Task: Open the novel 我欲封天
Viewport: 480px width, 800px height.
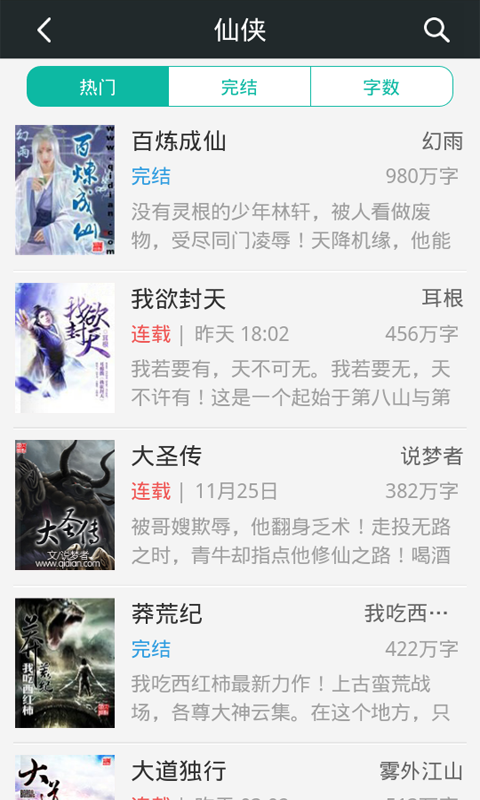Action: tap(240, 349)
